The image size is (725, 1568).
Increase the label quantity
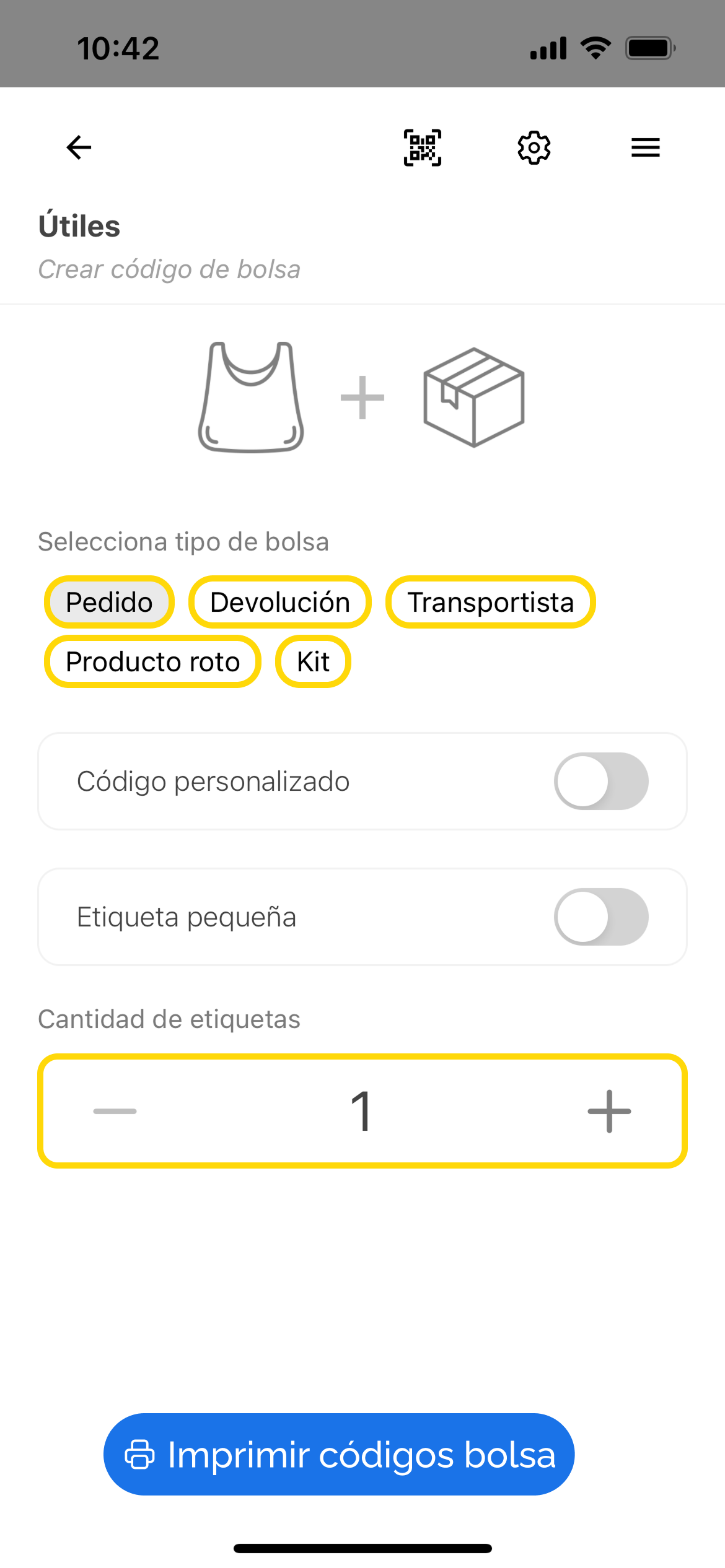(609, 1111)
